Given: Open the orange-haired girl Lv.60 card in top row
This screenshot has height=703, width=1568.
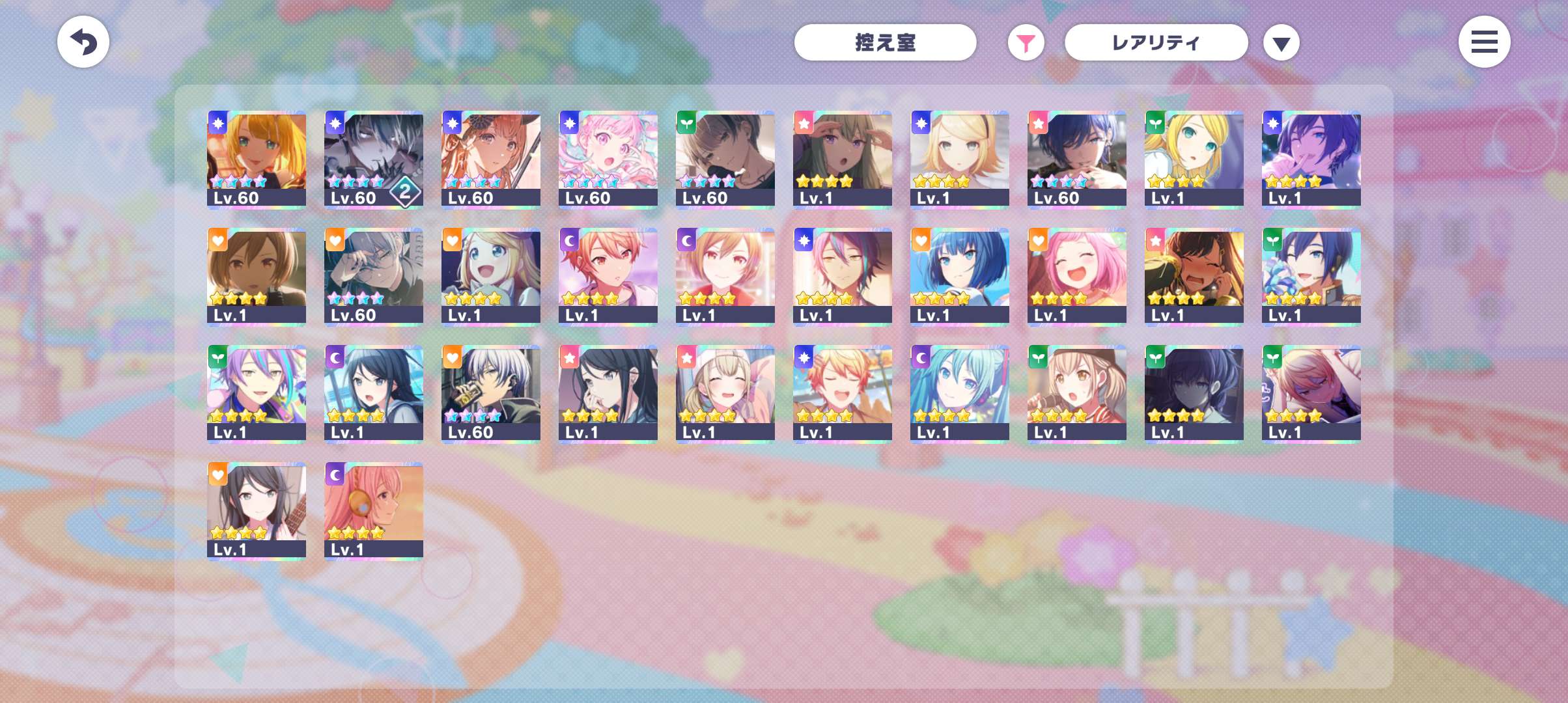Looking at the screenshot, I should click(257, 159).
